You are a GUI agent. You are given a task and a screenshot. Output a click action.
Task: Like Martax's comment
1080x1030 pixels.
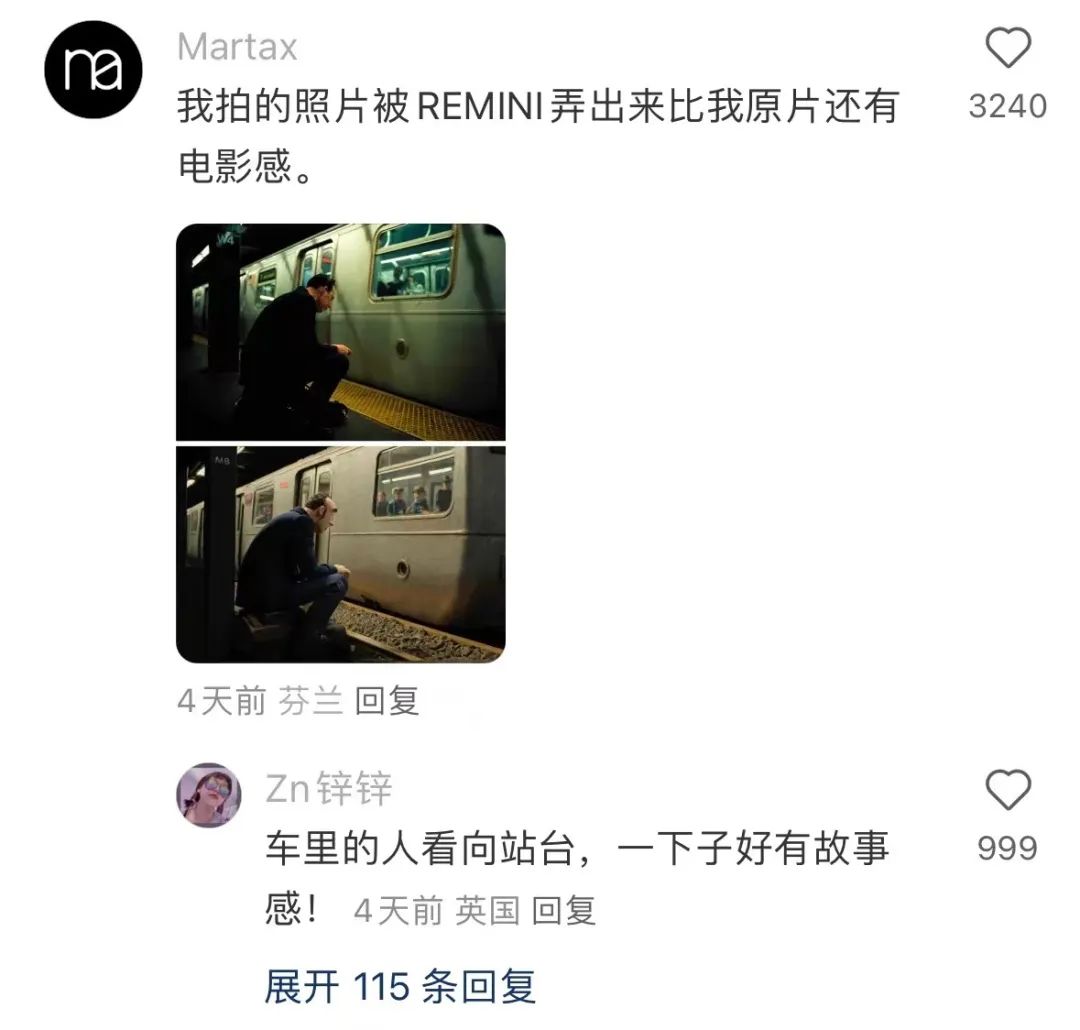click(x=1007, y=48)
